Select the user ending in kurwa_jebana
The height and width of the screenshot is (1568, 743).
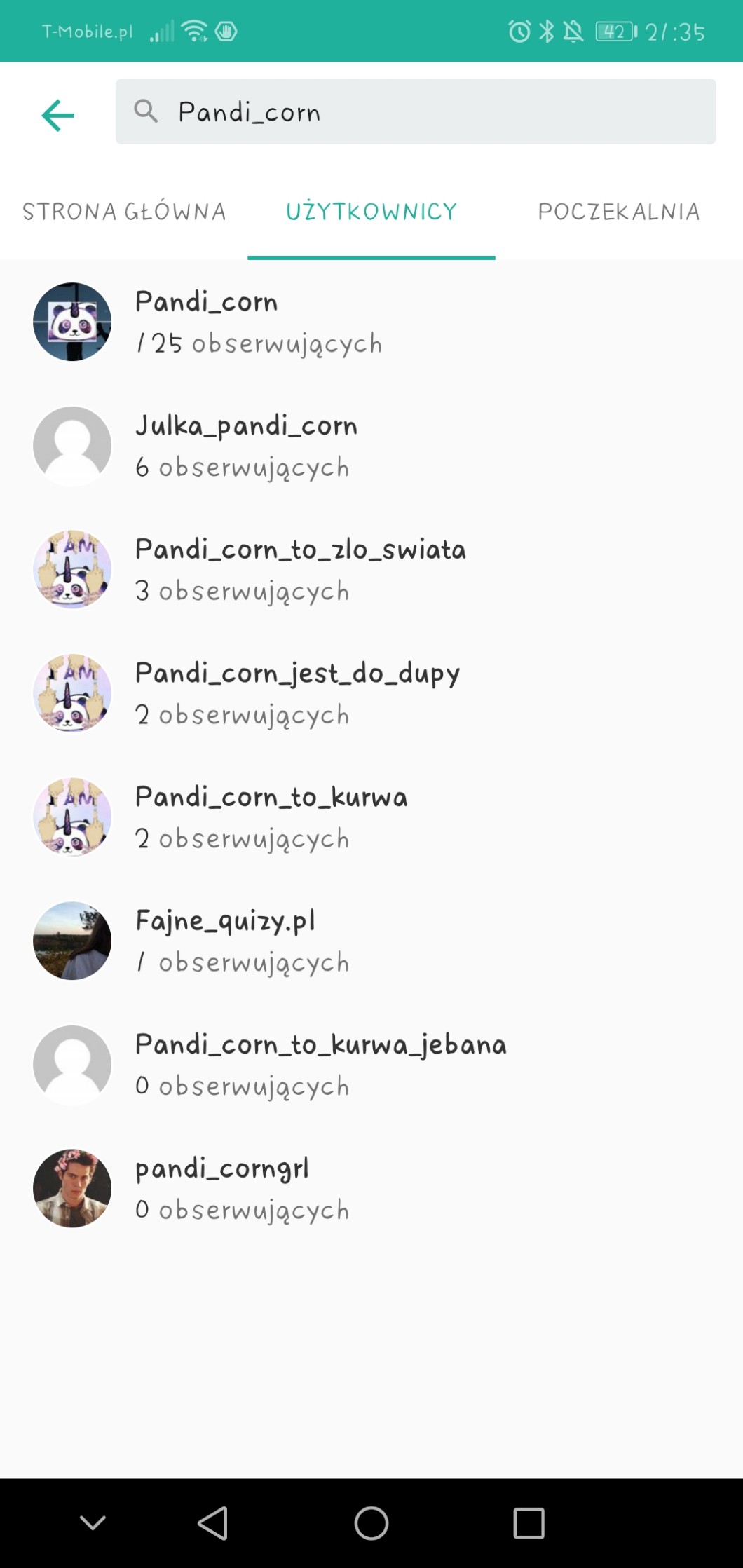click(x=320, y=1063)
